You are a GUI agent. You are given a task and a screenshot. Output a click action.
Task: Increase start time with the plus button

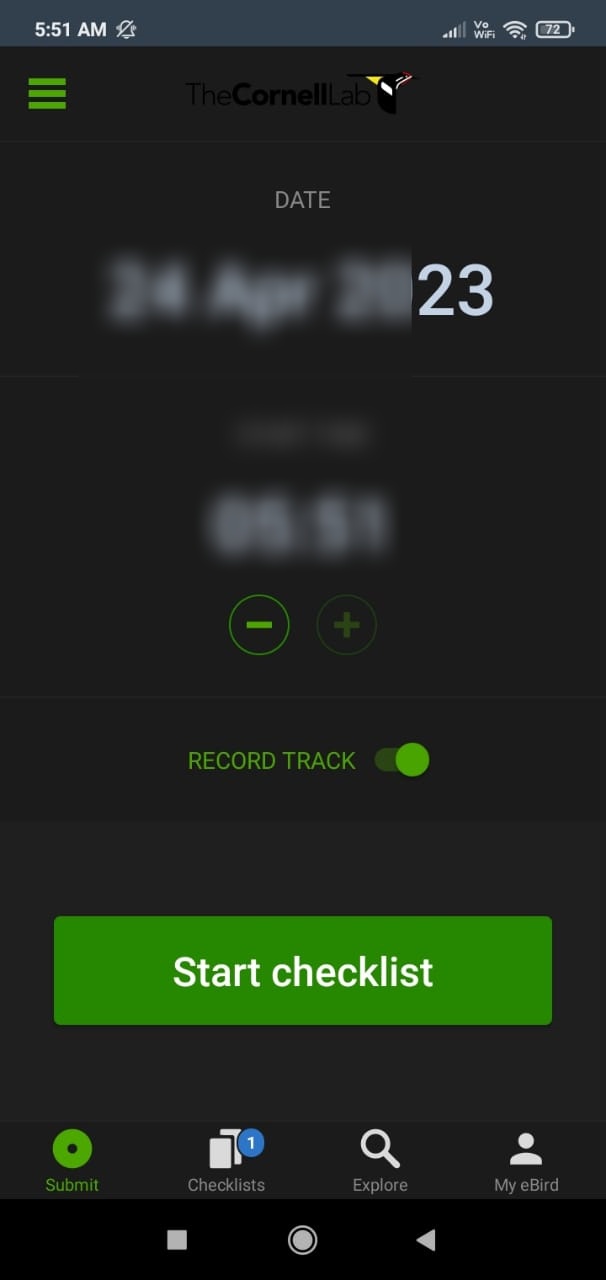(346, 625)
